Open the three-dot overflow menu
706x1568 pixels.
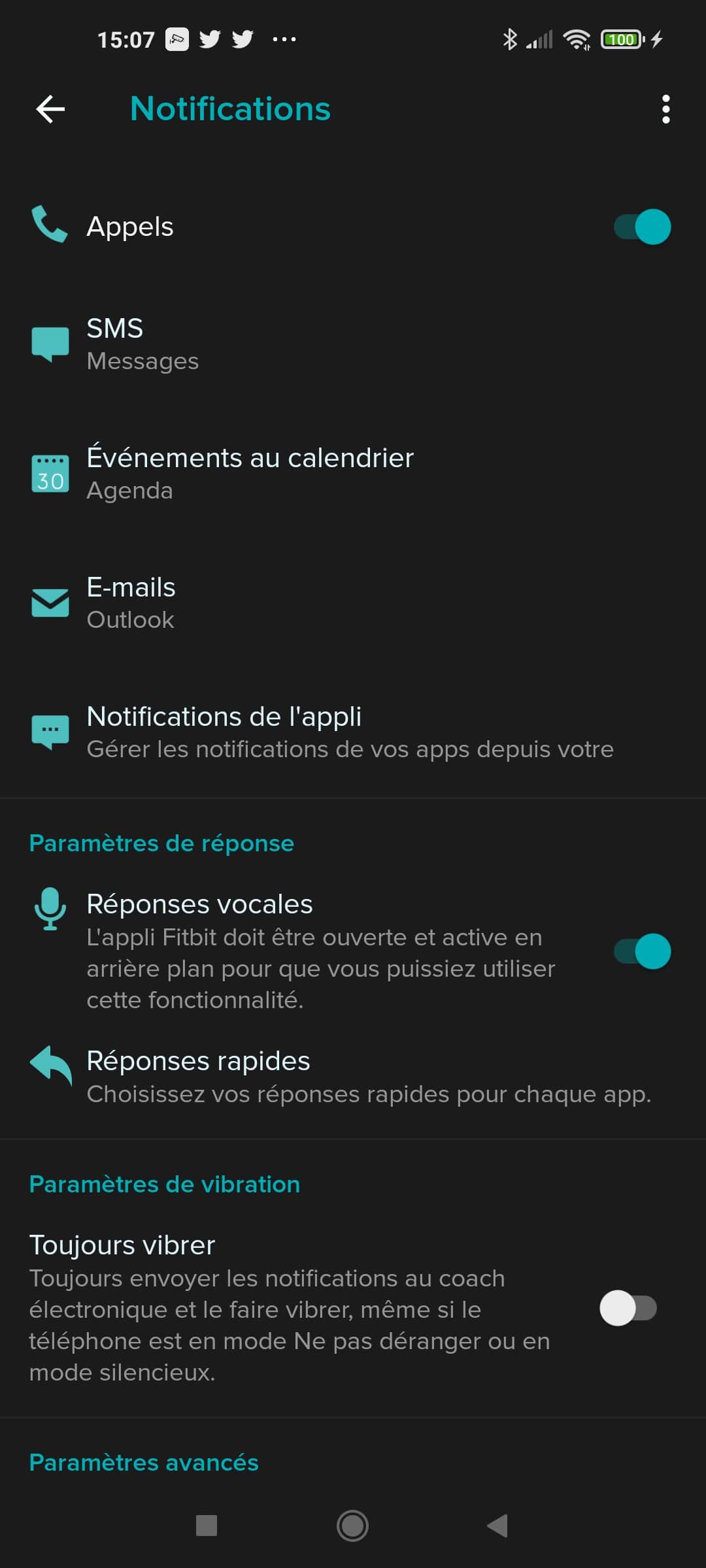(x=665, y=109)
